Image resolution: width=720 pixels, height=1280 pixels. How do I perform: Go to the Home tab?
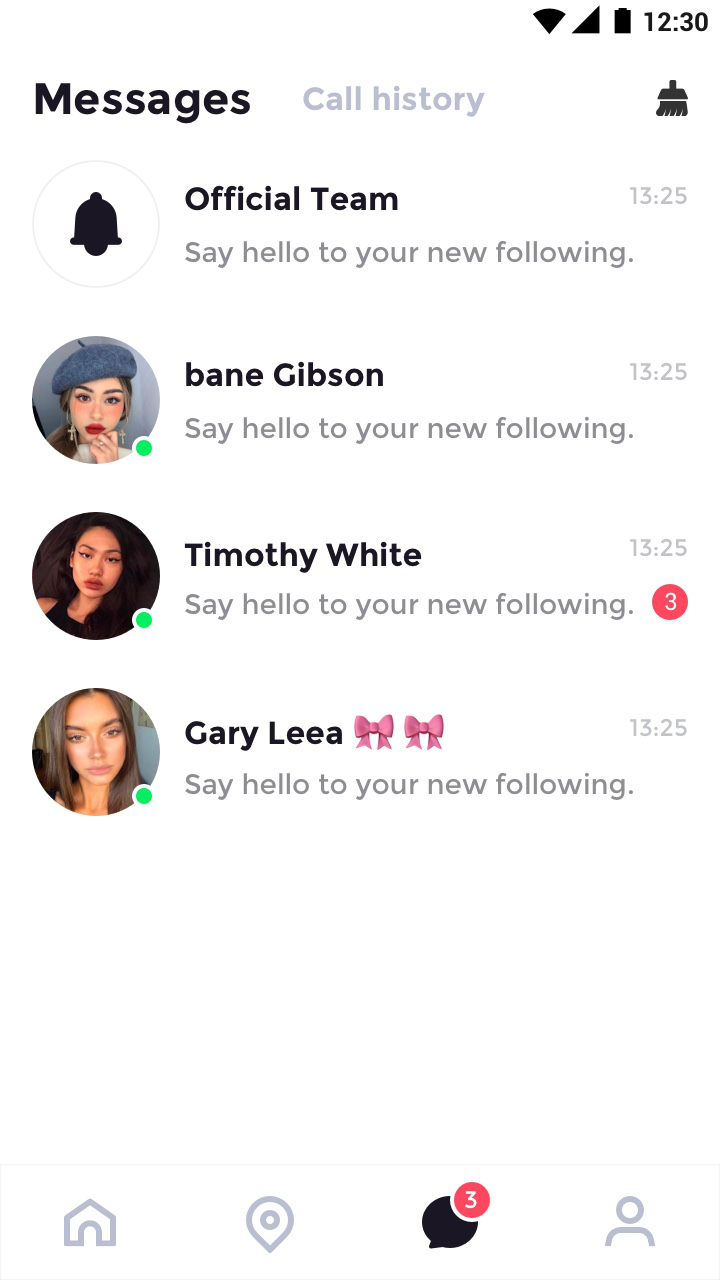90,1222
